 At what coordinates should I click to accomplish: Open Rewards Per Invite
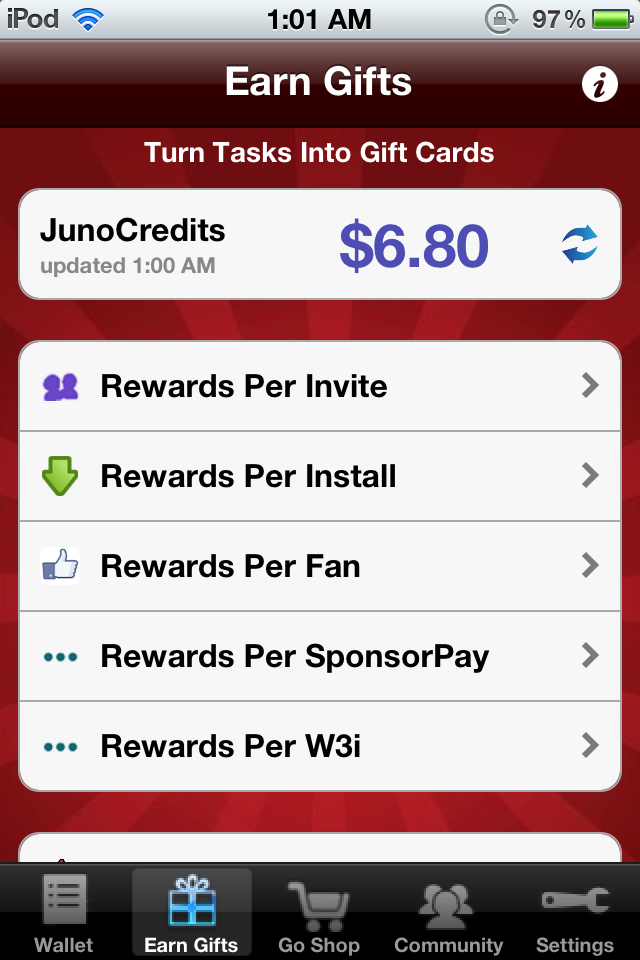point(320,386)
